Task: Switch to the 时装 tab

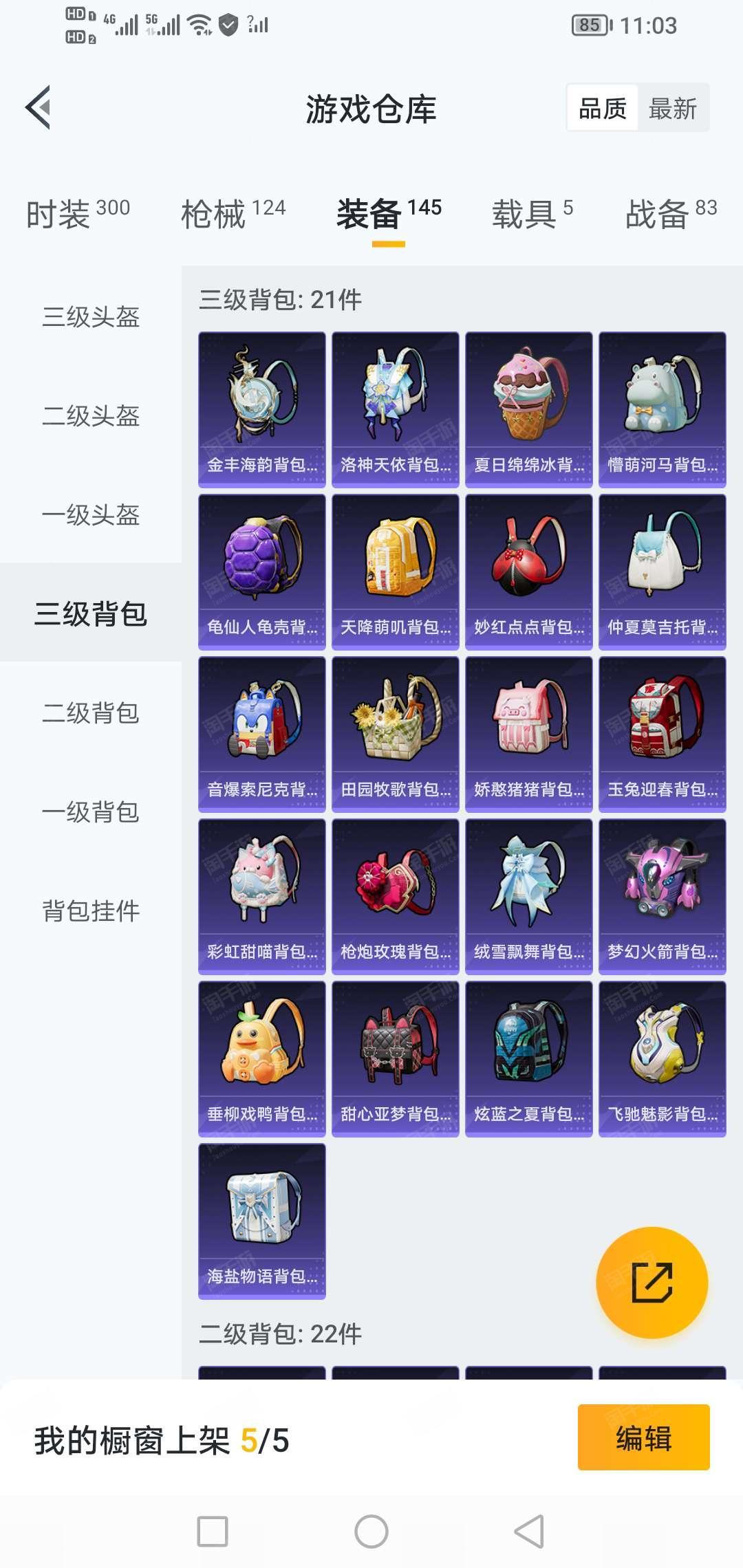Action: [x=78, y=213]
